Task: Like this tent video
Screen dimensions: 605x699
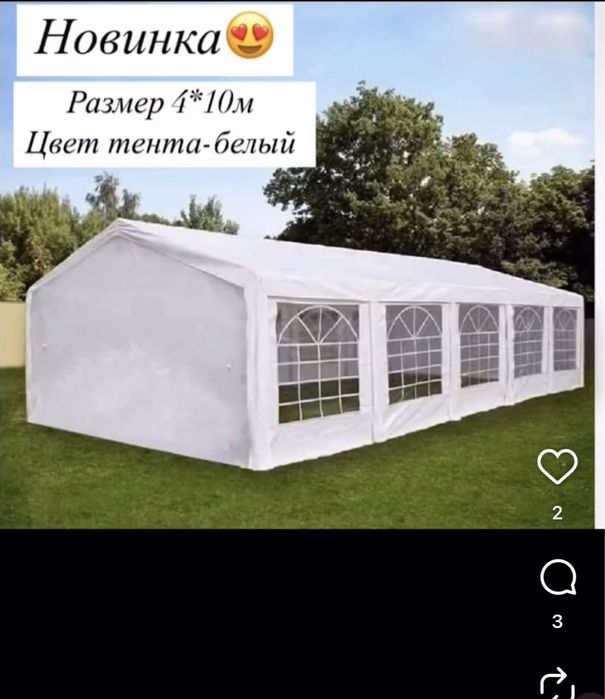Action: (557, 466)
